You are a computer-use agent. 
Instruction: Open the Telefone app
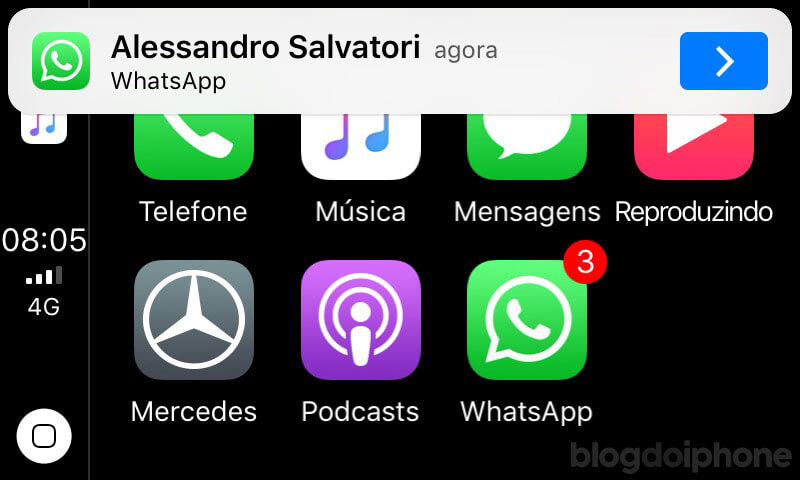193,150
